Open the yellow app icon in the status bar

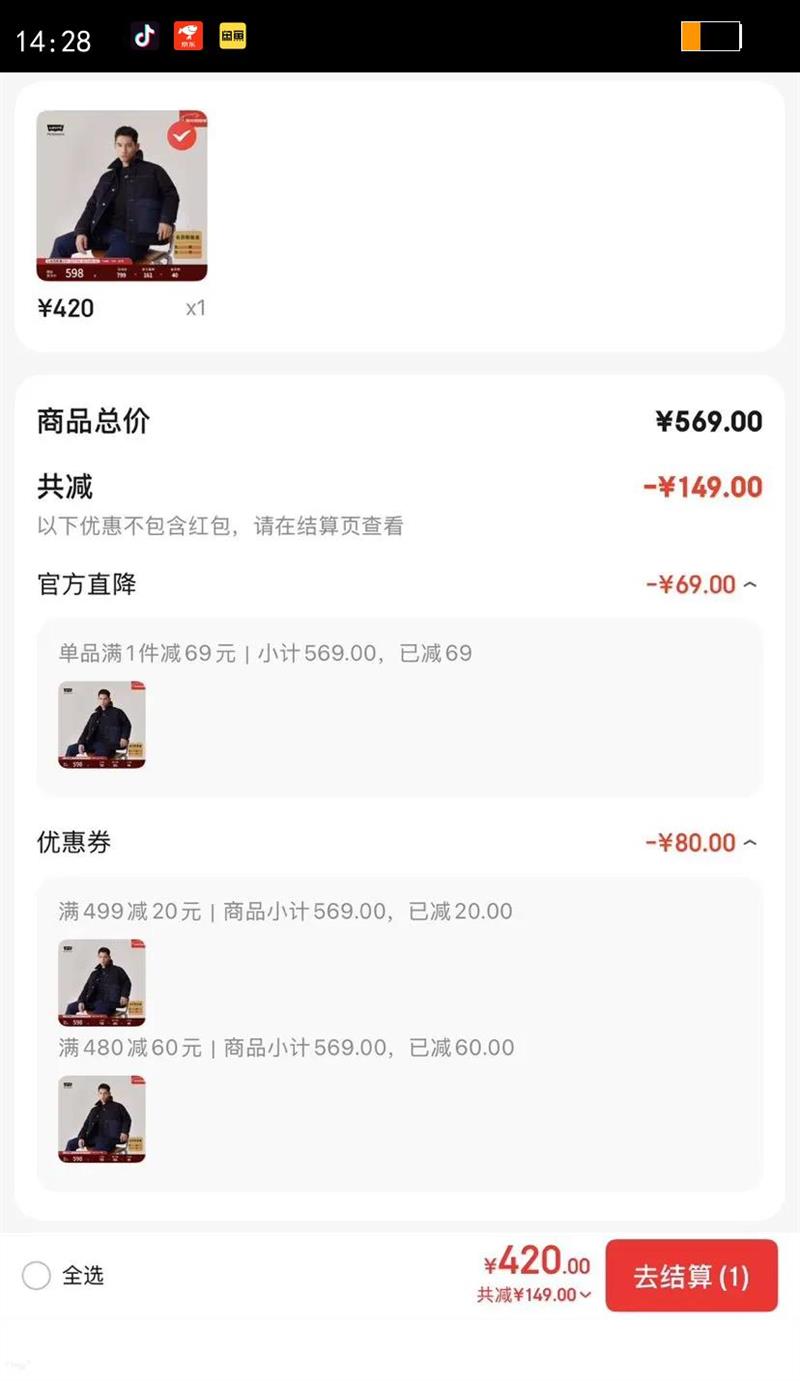(232, 37)
